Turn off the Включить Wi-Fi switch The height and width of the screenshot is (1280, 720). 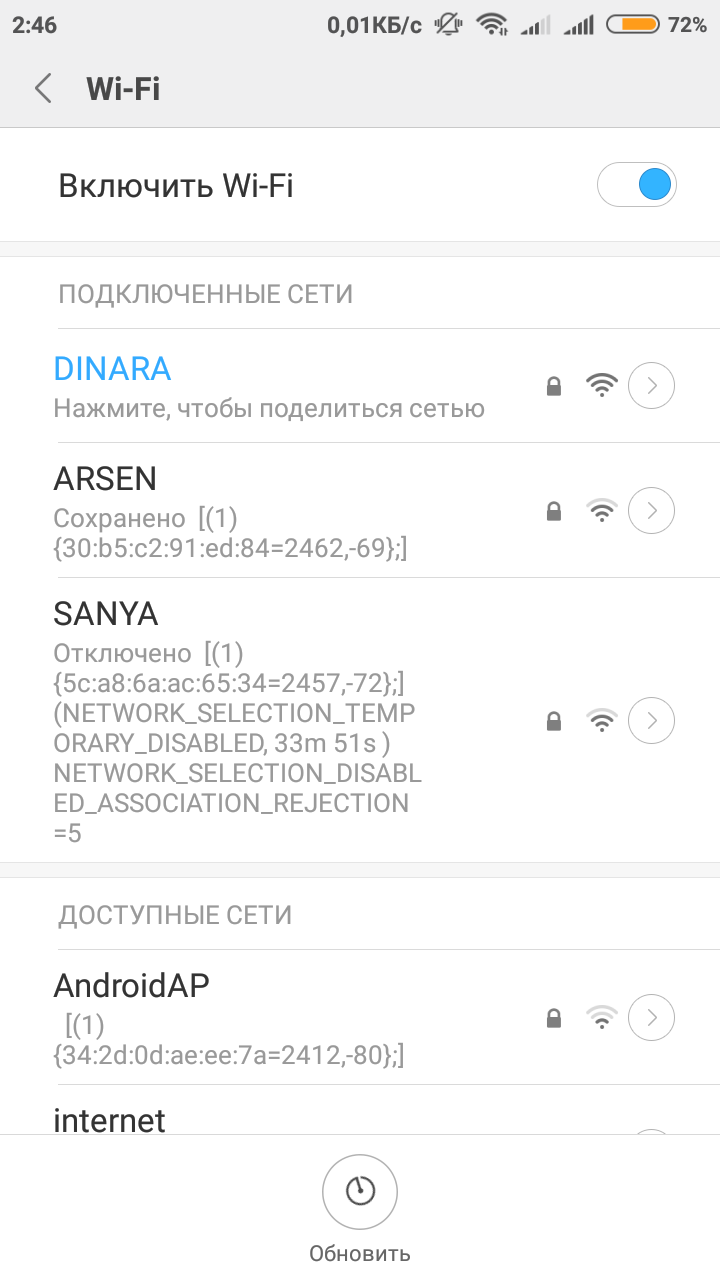pyautogui.click(x=636, y=185)
